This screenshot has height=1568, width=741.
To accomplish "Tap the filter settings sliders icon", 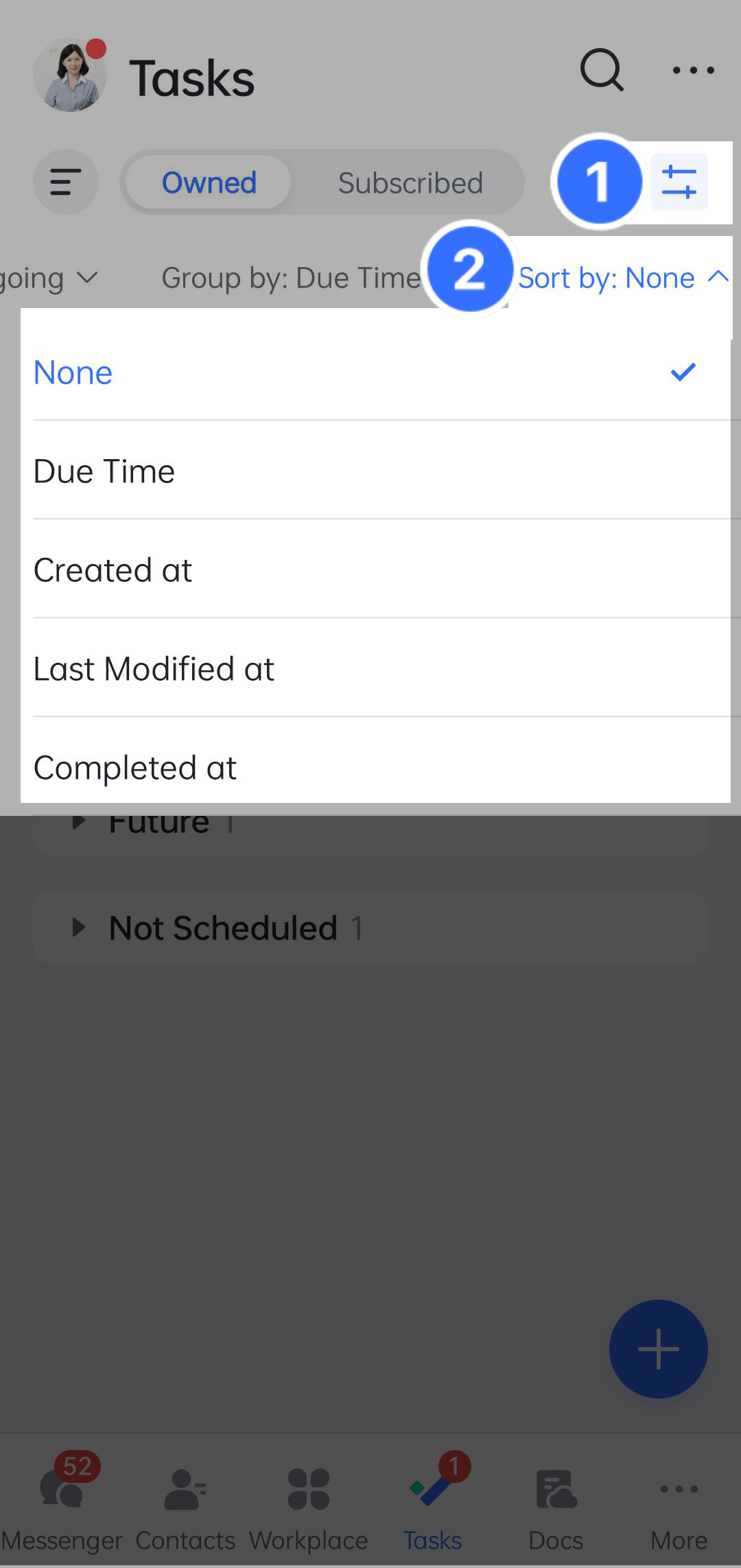I will 679,182.
